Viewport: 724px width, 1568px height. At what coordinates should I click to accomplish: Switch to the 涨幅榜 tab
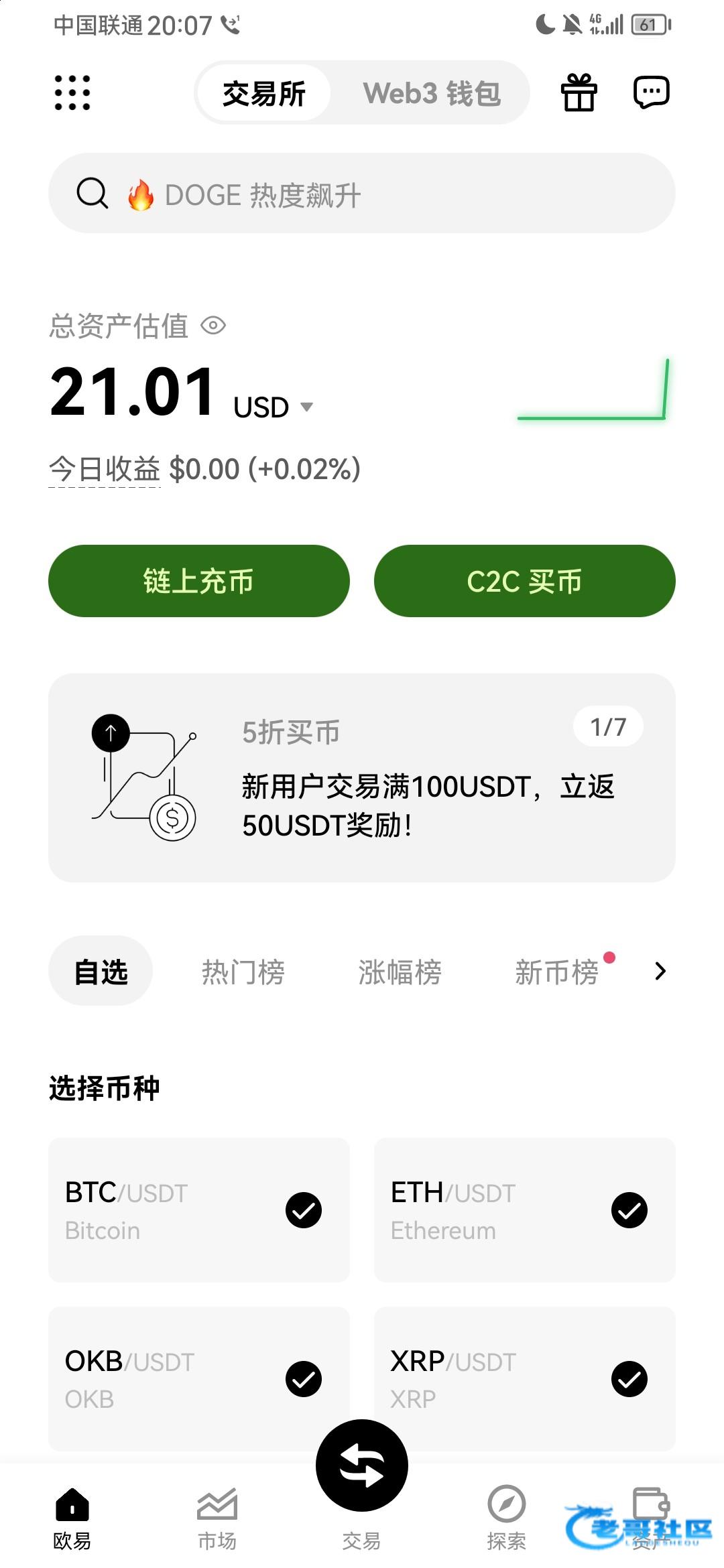tap(400, 972)
